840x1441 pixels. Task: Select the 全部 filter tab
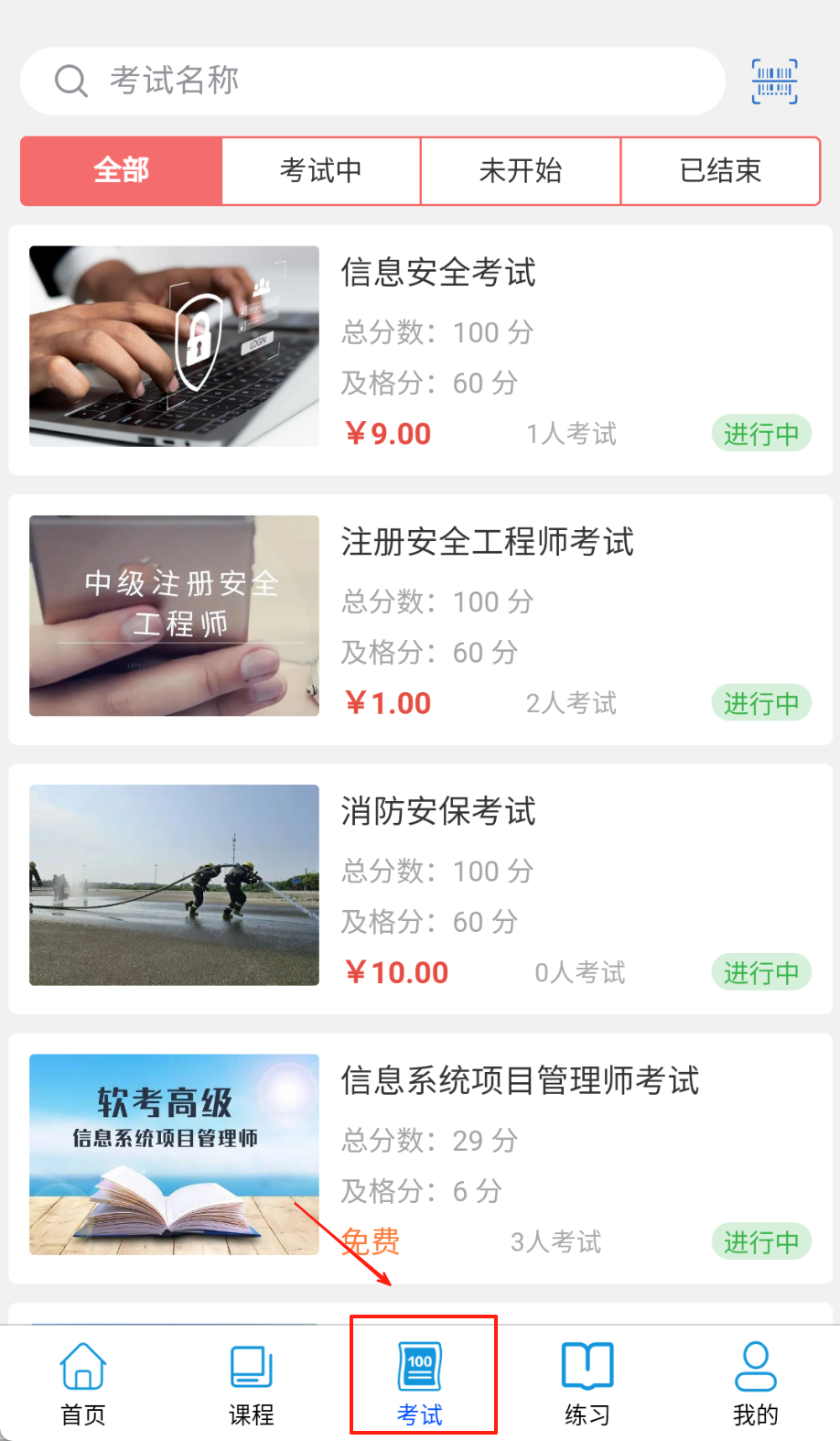122,171
